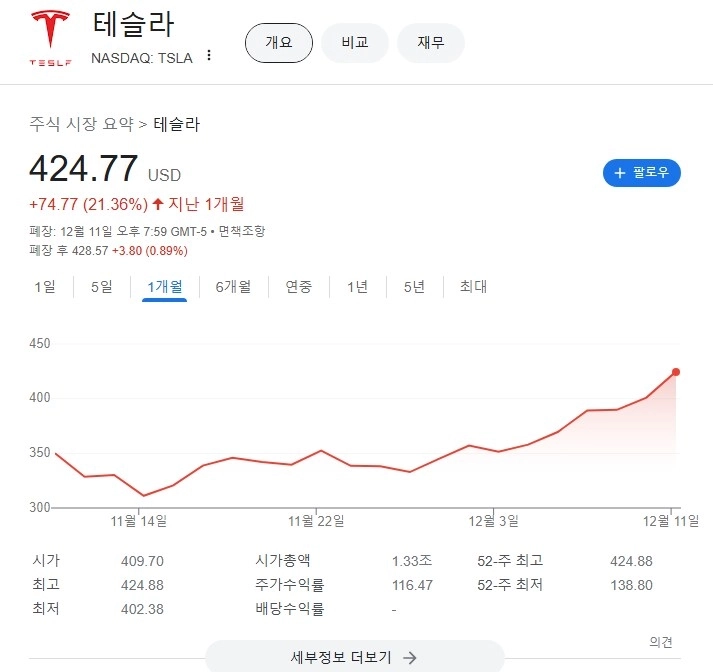Show the 최대 chart range
This screenshot has width=713, height=672.
(x=473, y=287)
